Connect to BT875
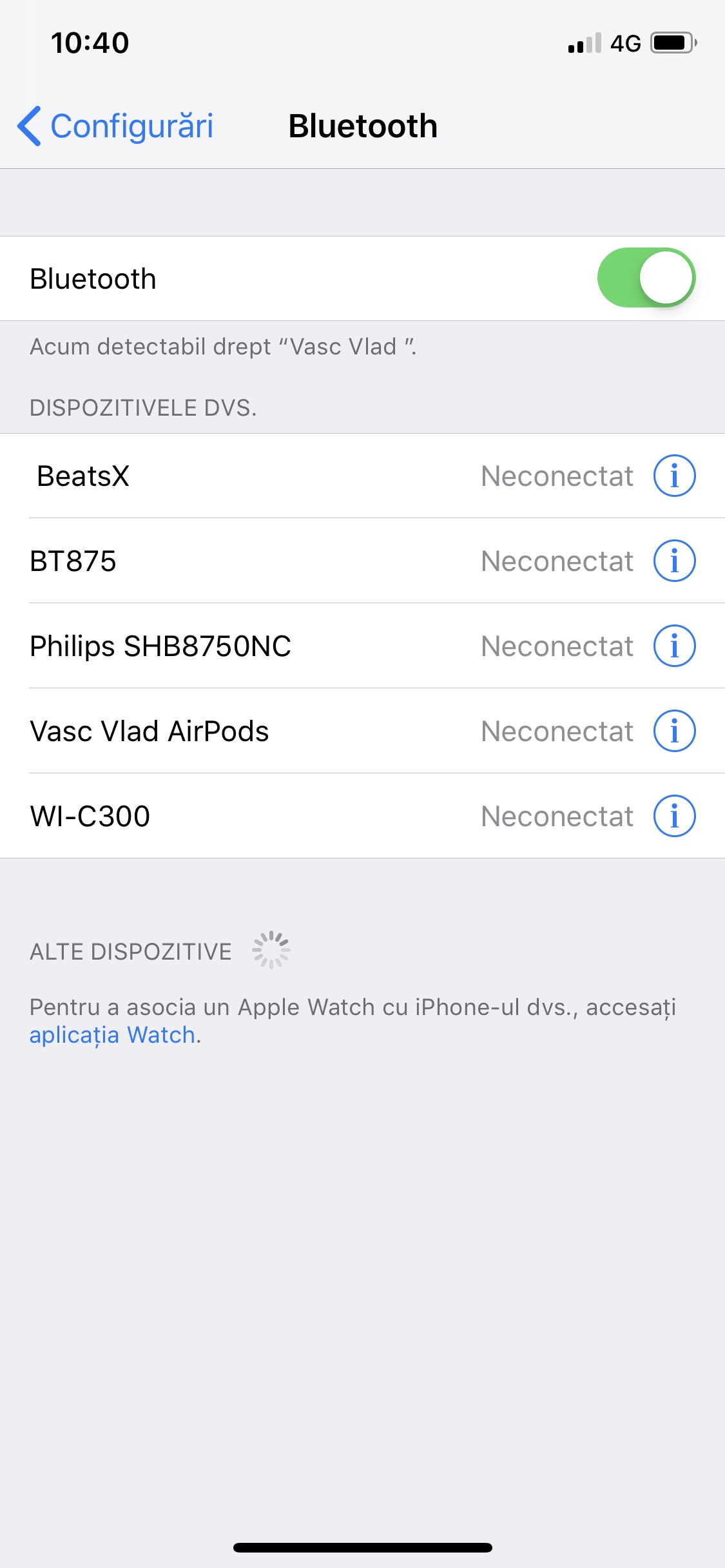 [x=362, y=561]
